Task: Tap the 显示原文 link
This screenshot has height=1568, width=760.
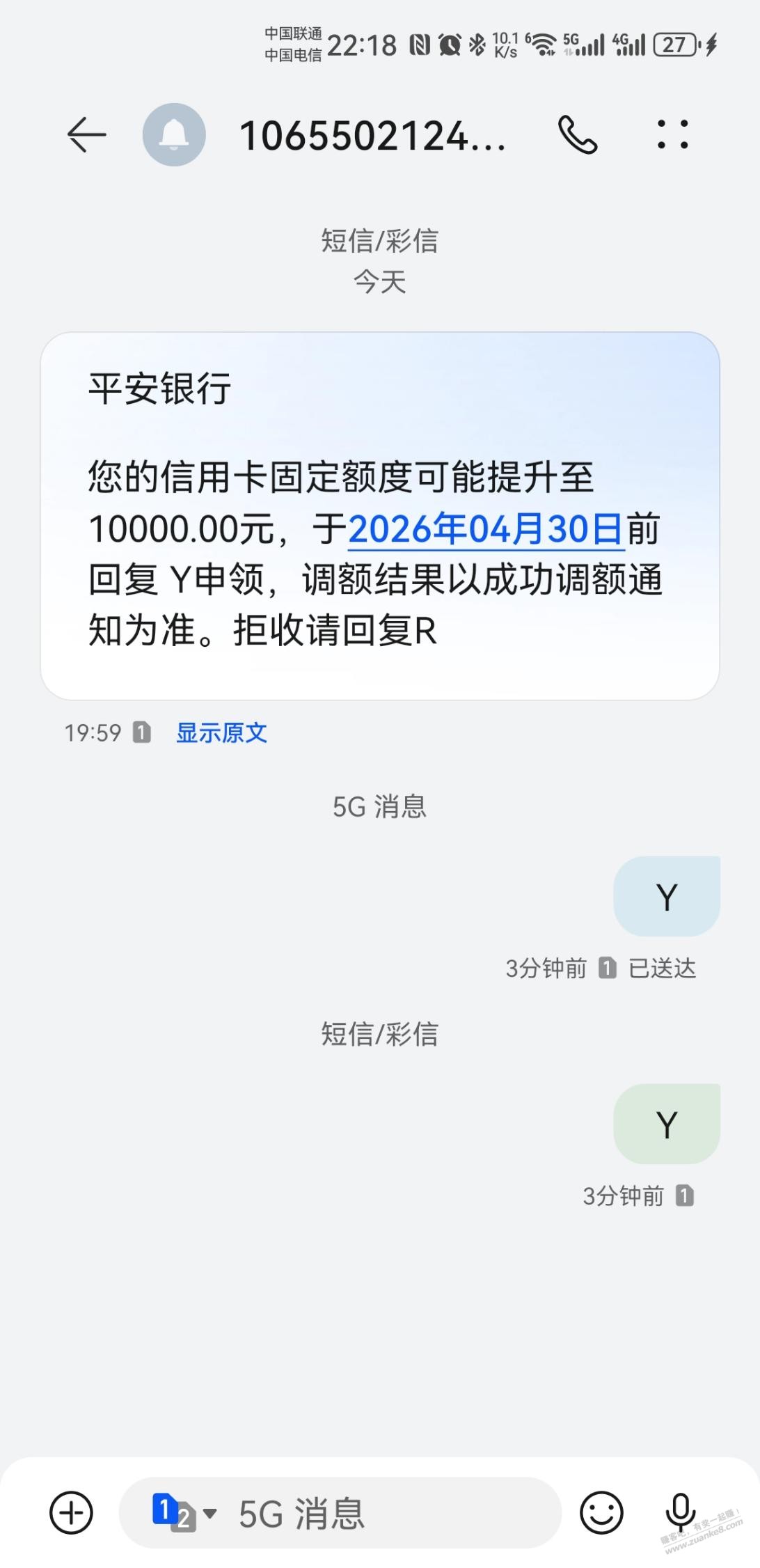Action: coord(221,732)
